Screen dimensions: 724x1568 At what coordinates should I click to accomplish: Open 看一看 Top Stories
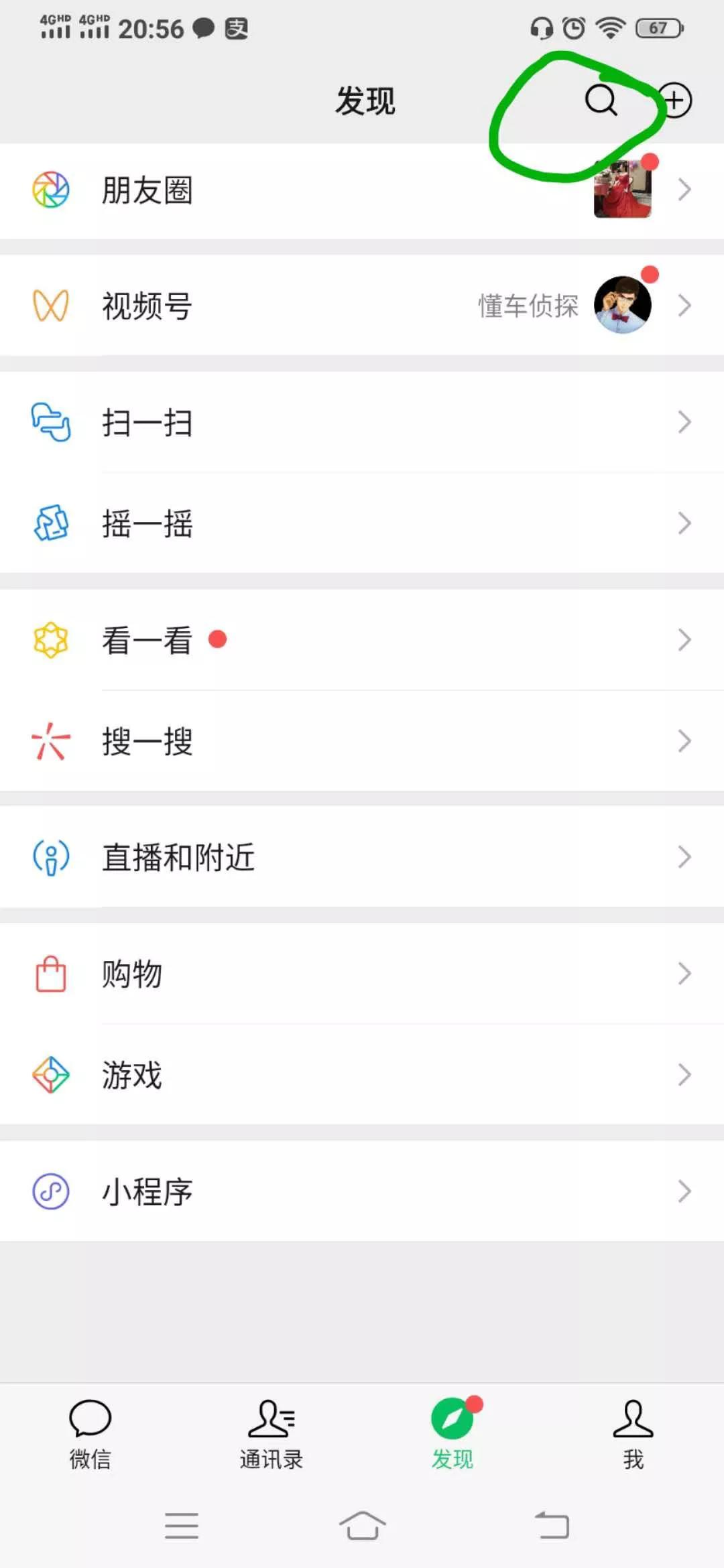[362, 640]
